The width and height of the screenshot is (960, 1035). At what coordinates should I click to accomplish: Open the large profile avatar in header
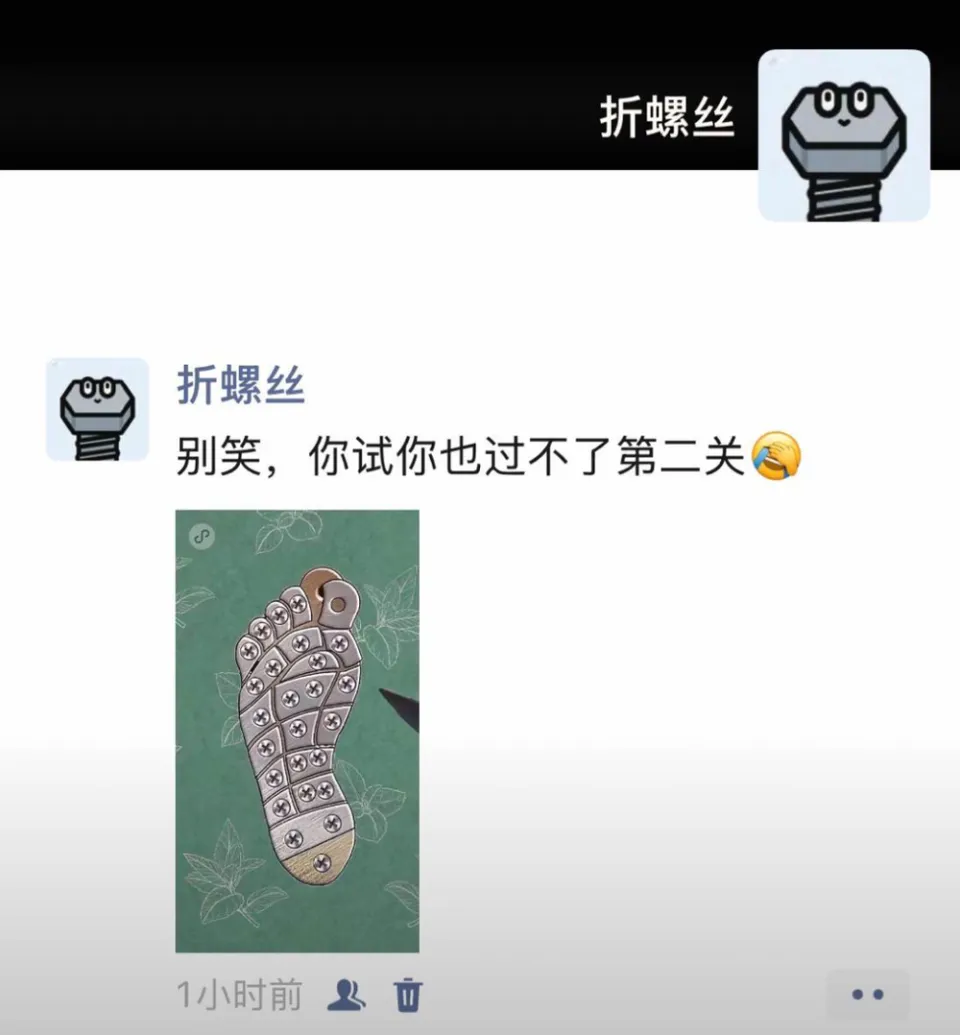pos(844,136)
